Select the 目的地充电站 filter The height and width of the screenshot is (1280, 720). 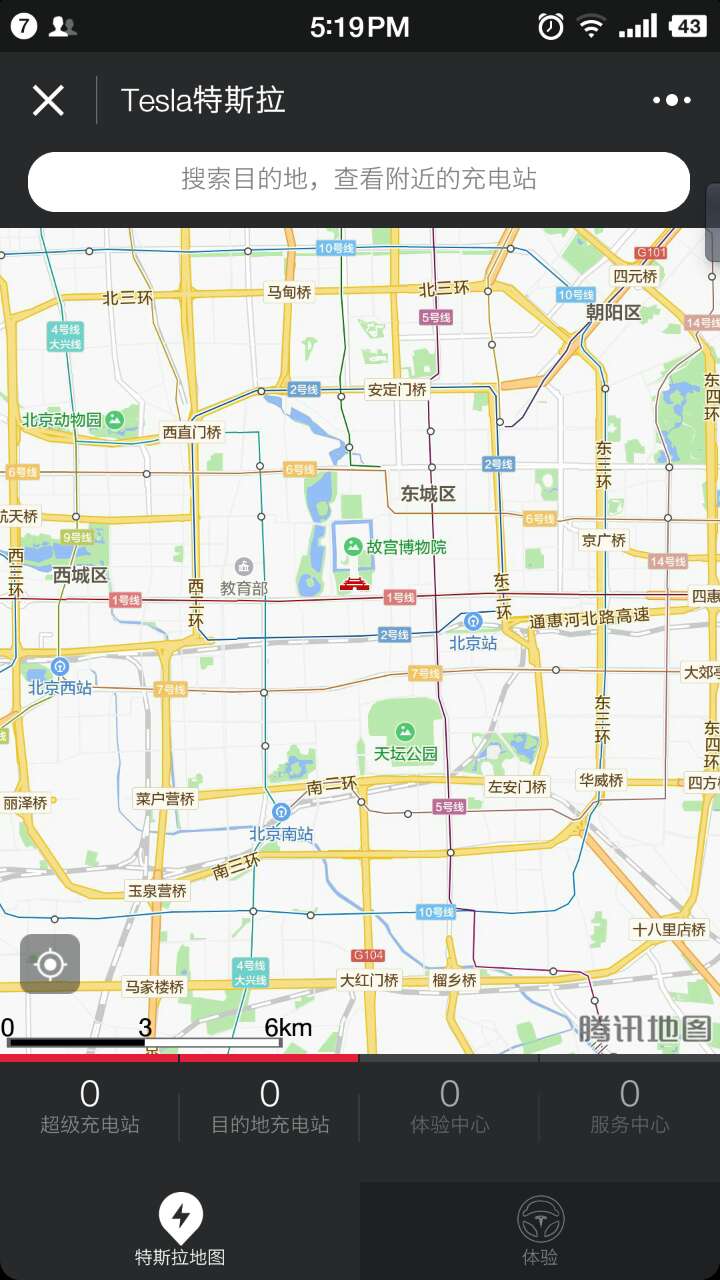point(270,1108)
